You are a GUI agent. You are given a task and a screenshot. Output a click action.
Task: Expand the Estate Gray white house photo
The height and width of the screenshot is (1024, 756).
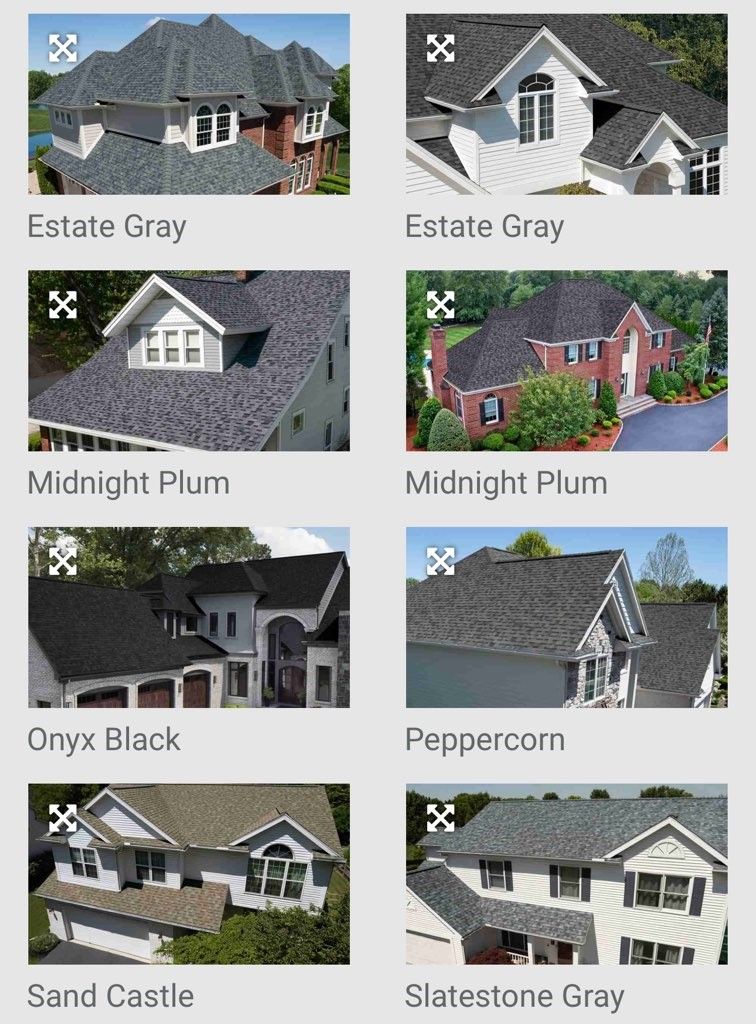441,48
